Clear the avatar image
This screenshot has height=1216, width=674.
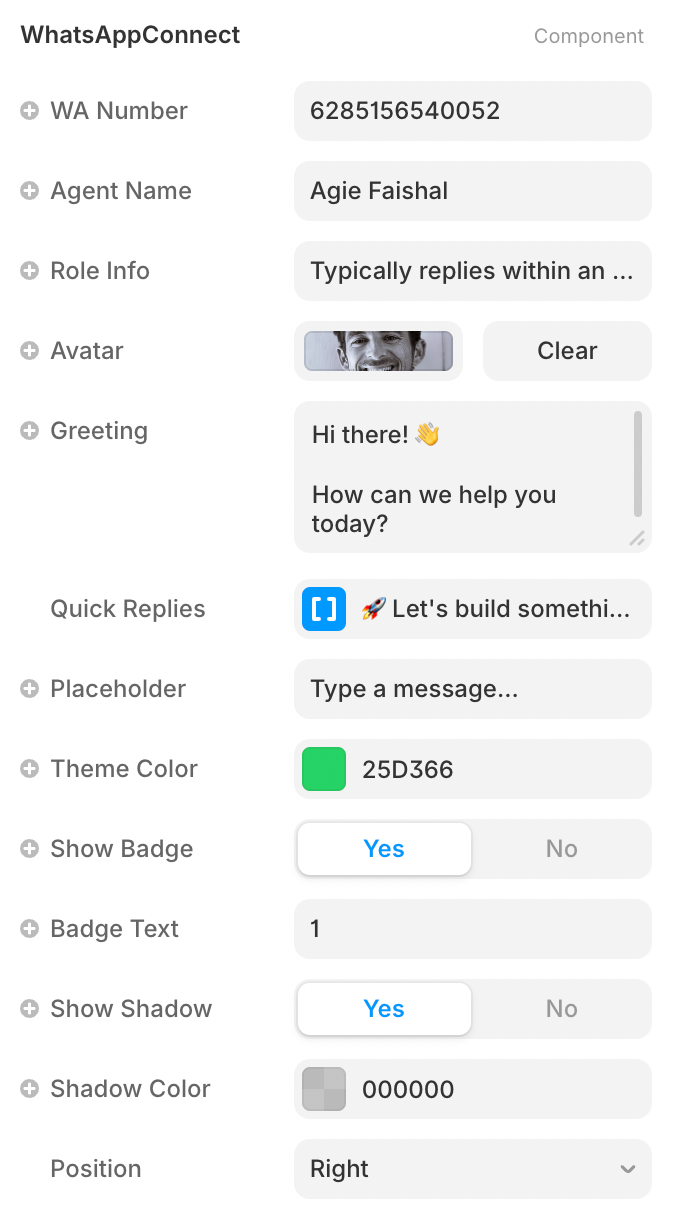[x=567, y=351]
